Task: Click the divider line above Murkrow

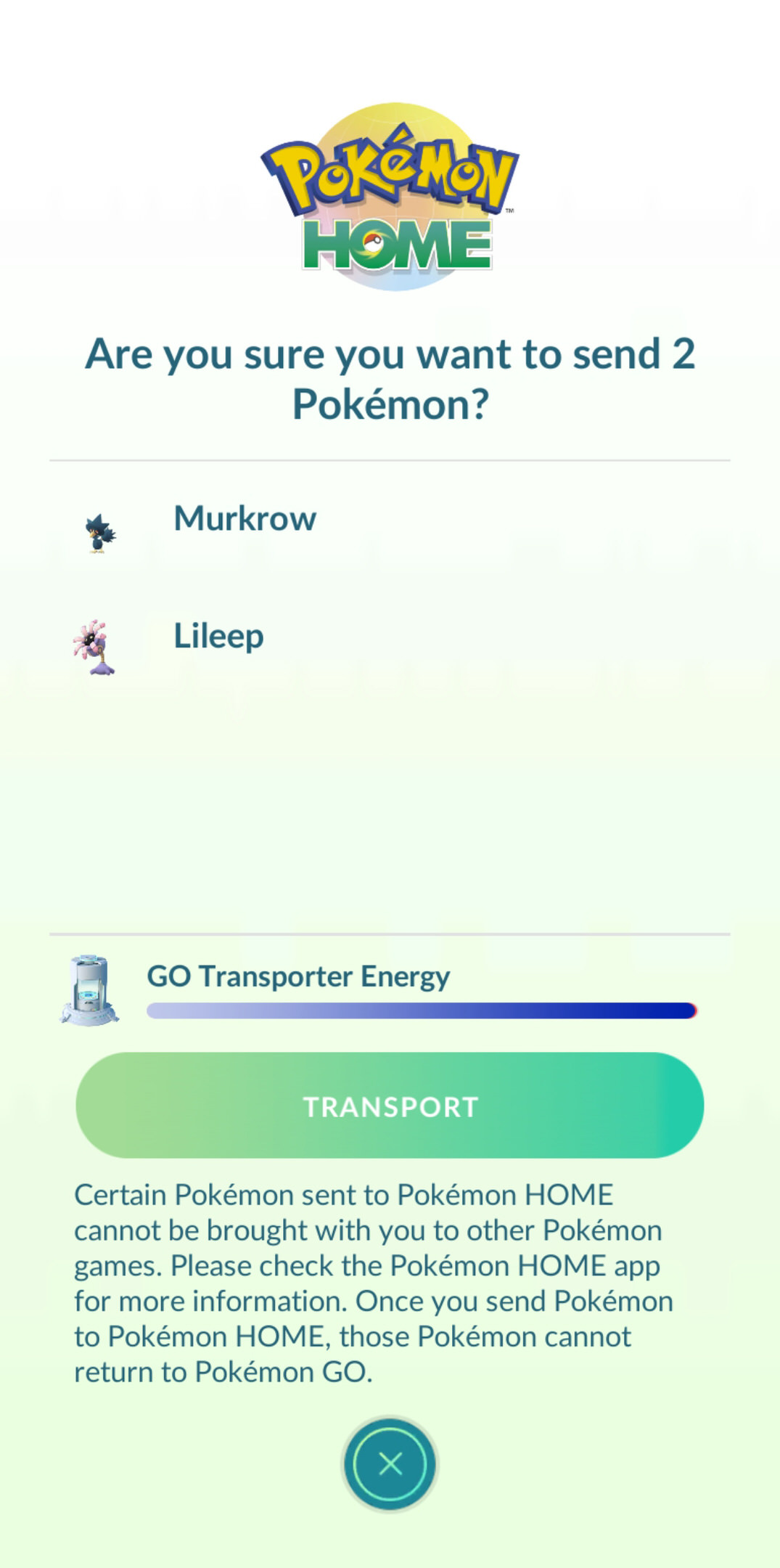Action: point(390,459)
